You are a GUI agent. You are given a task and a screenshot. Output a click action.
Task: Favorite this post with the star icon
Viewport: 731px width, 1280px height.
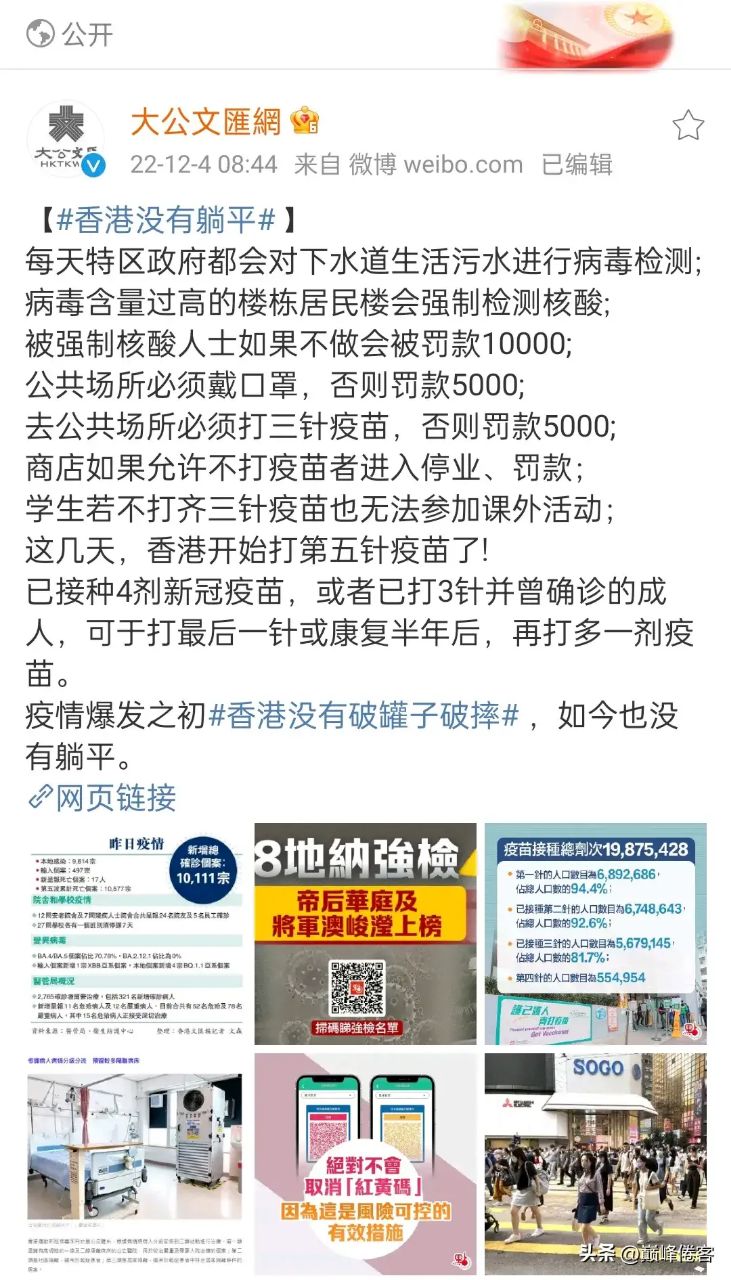pos(688,126)
